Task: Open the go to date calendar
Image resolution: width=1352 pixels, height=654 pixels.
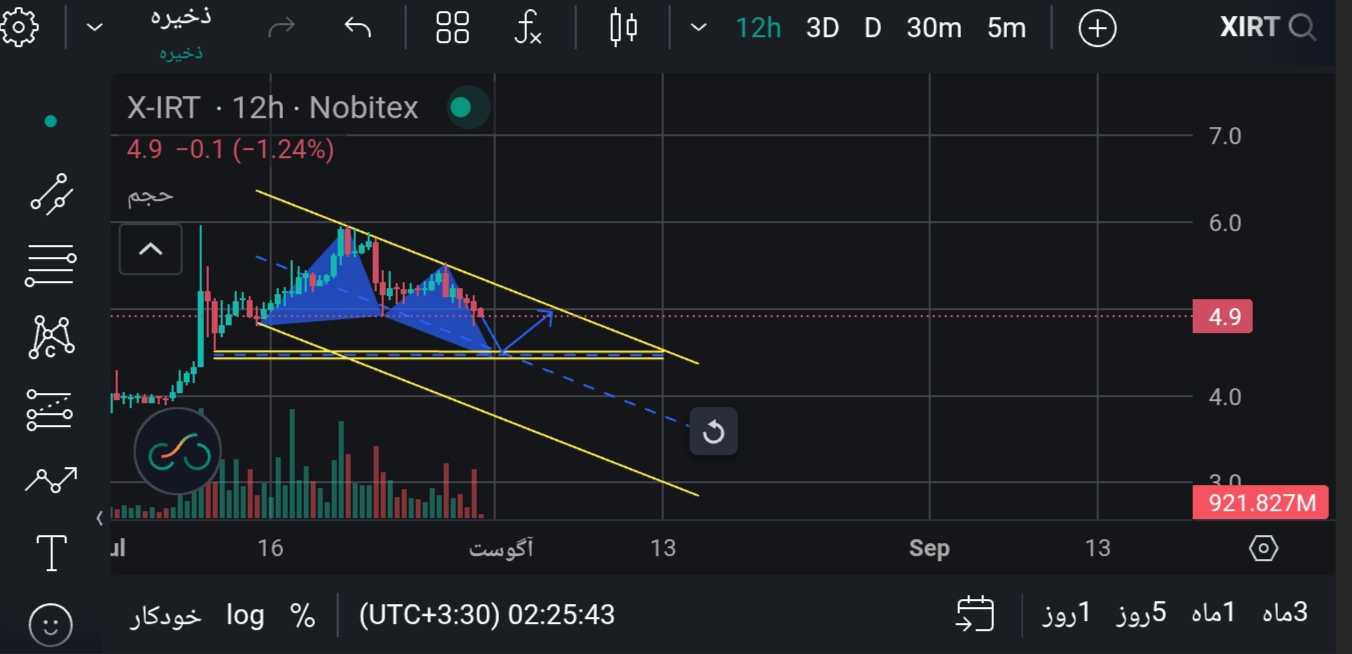Action: (974, 613)
